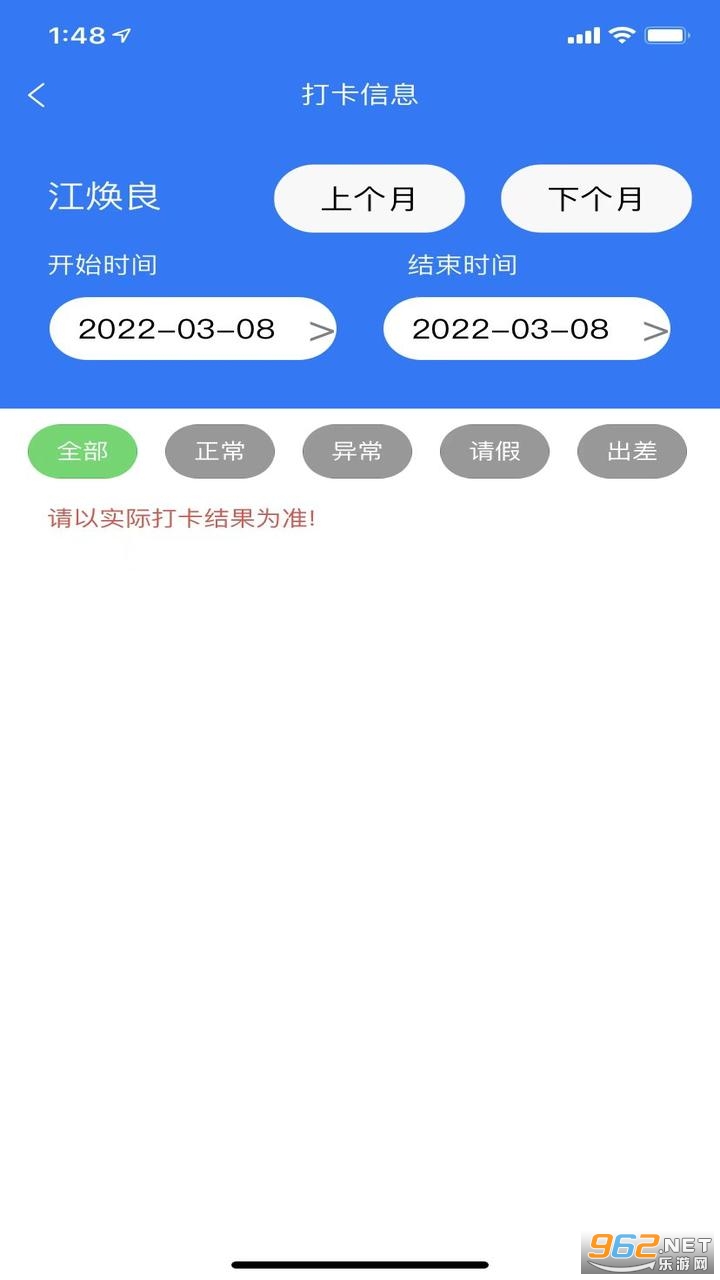Viewport: 720px width, 1280px height.
Task: Open the 结束时间 date picker chevron
Action: pos(656,329)
